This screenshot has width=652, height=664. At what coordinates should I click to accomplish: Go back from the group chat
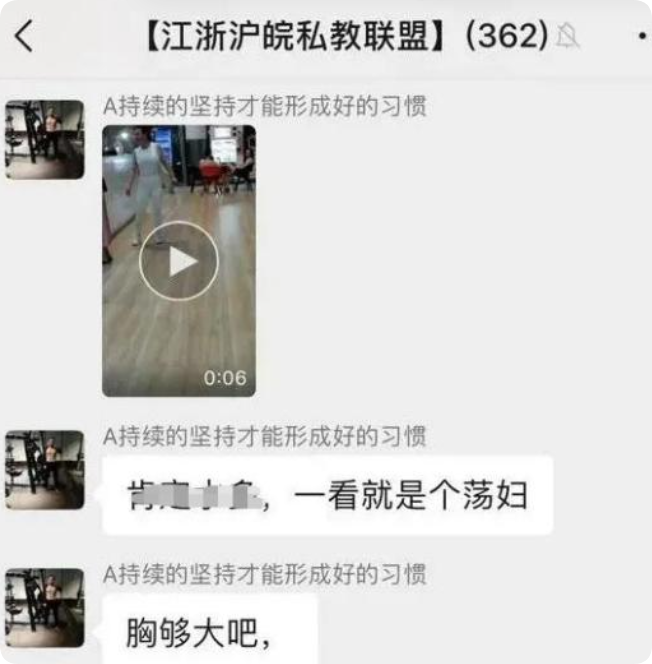[x=24, y=37]
